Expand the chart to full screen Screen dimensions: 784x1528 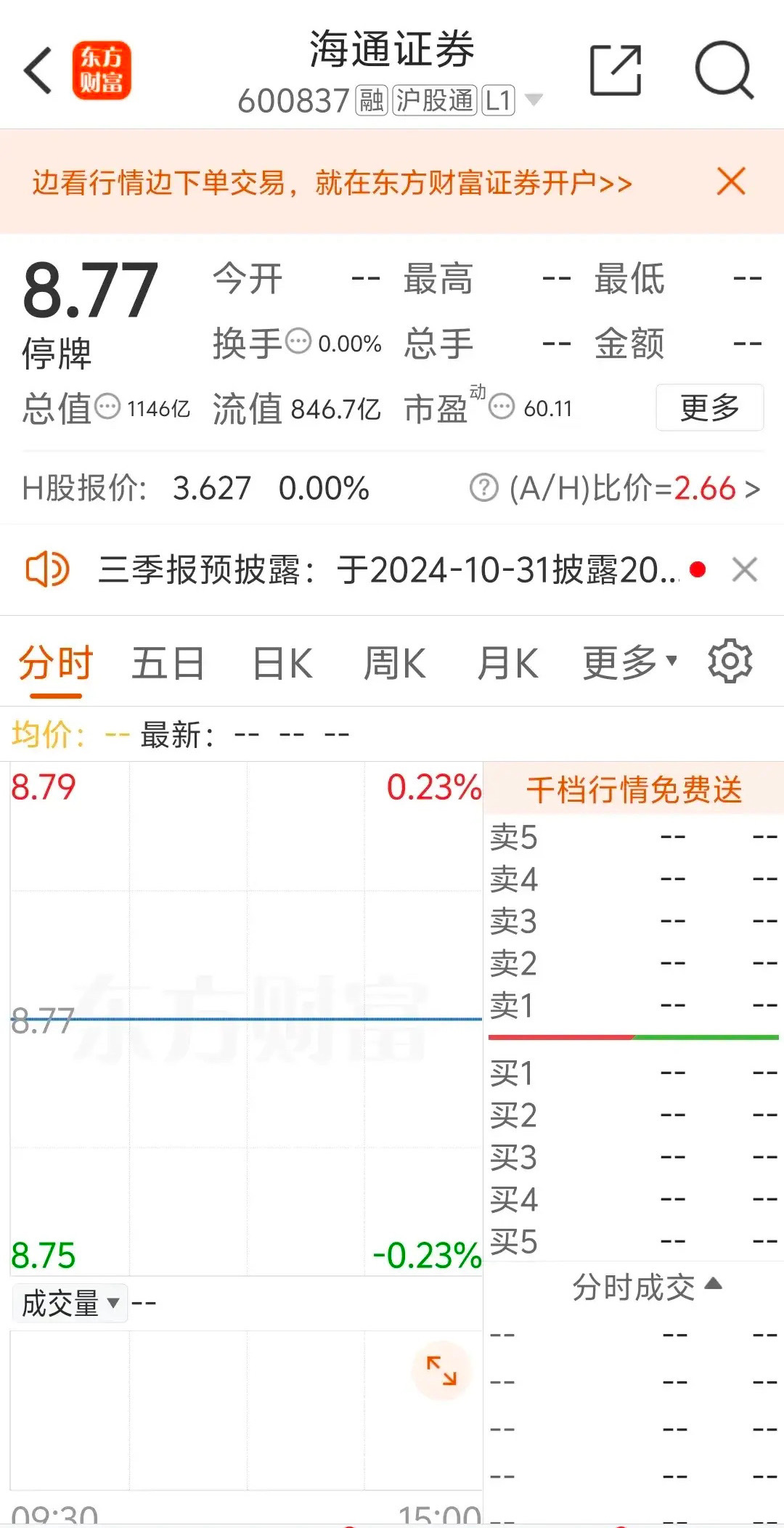coord(441,1371)
